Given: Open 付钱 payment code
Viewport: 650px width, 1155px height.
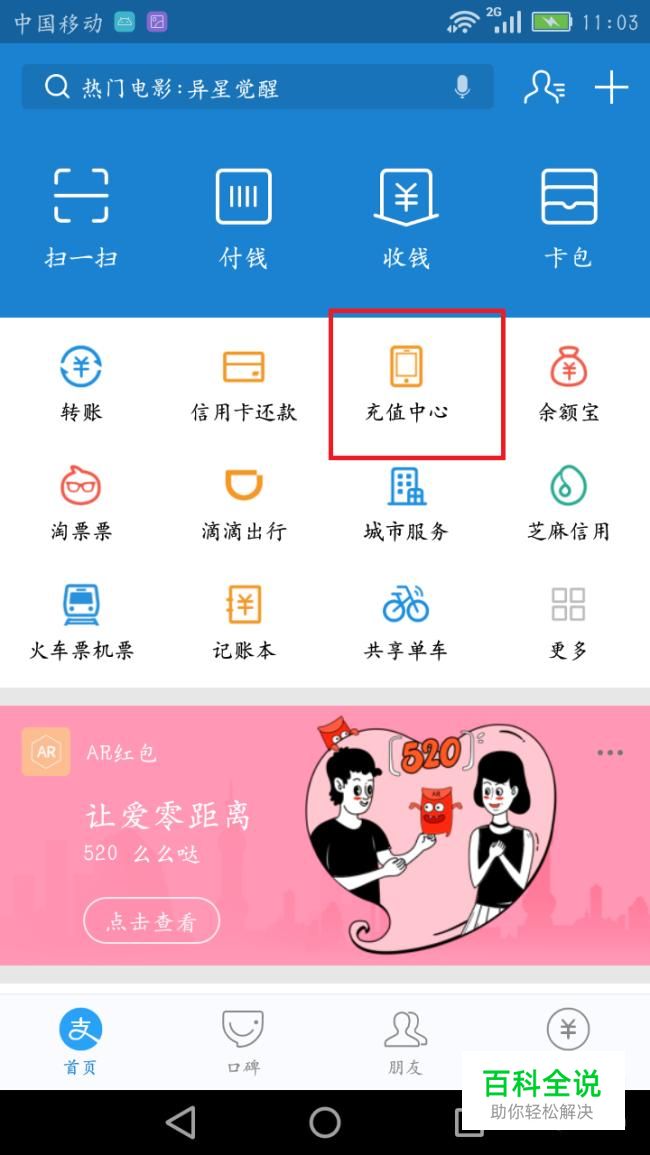Looking at the screenshot, I should (x=243, y=216).
